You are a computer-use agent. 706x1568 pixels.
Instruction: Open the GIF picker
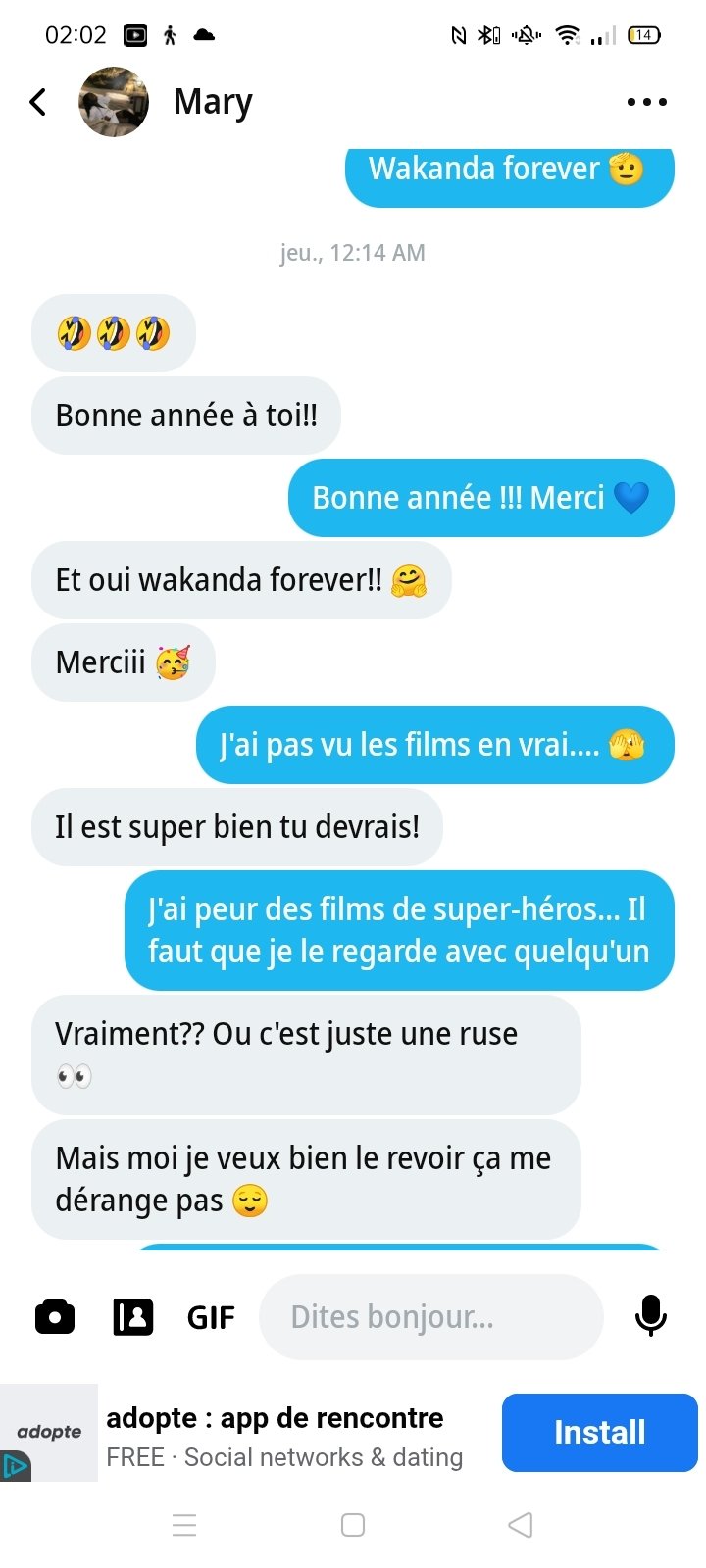point(211,1317)
